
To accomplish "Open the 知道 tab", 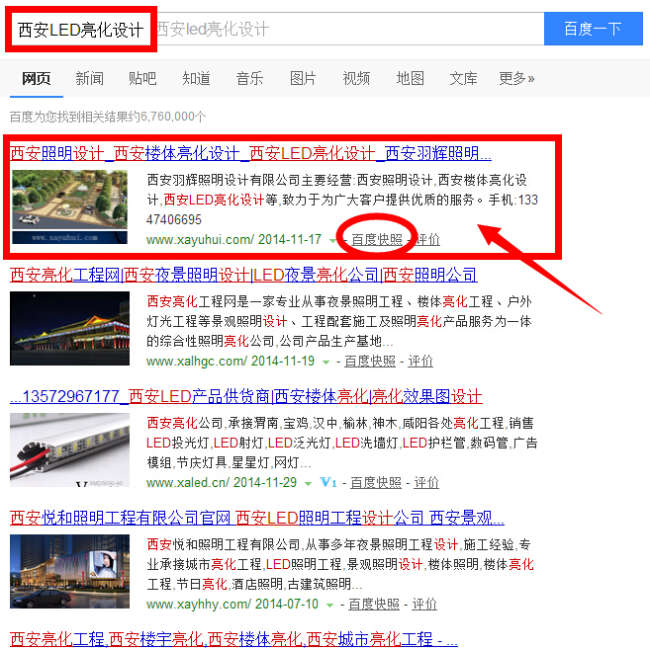I will 196,78.
